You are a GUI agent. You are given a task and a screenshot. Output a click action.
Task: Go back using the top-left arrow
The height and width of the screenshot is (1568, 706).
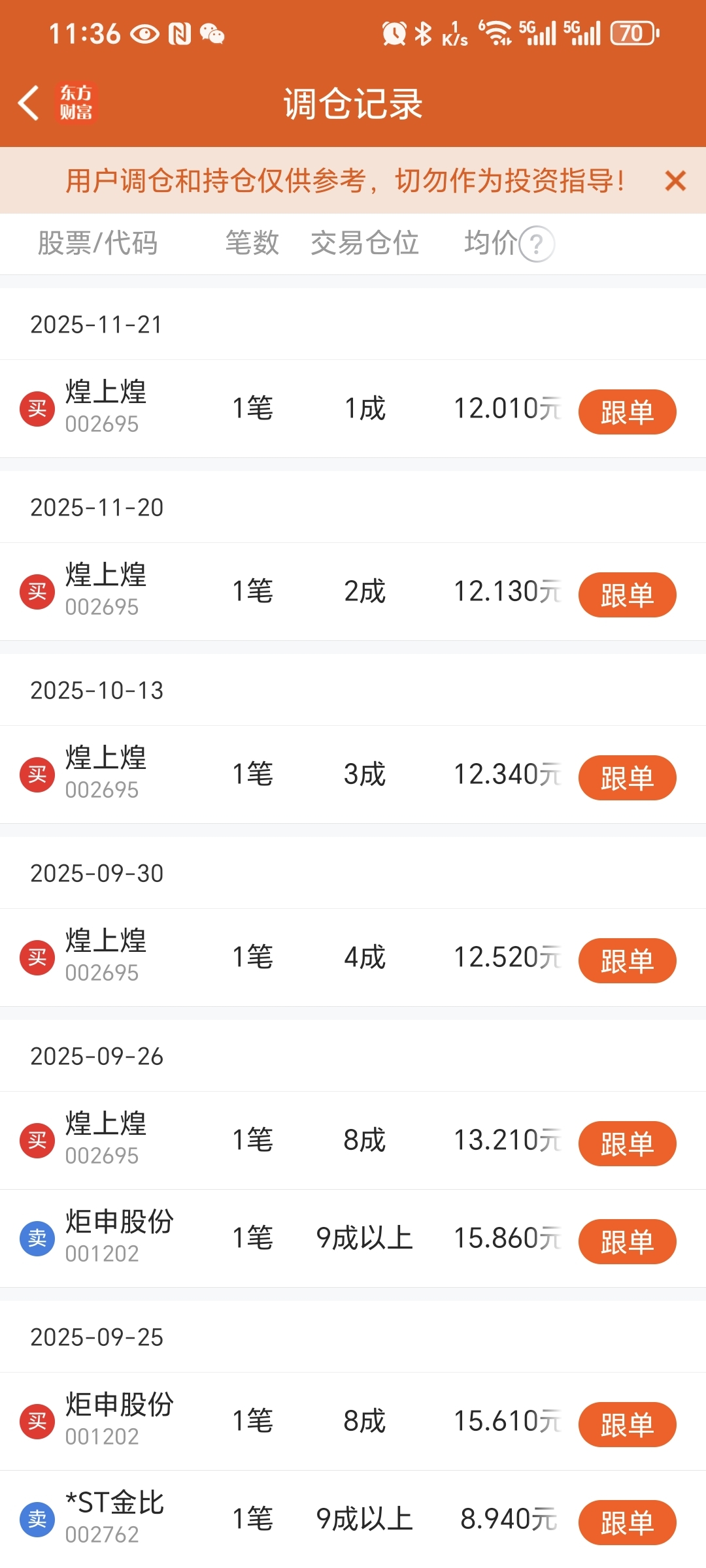29,103
